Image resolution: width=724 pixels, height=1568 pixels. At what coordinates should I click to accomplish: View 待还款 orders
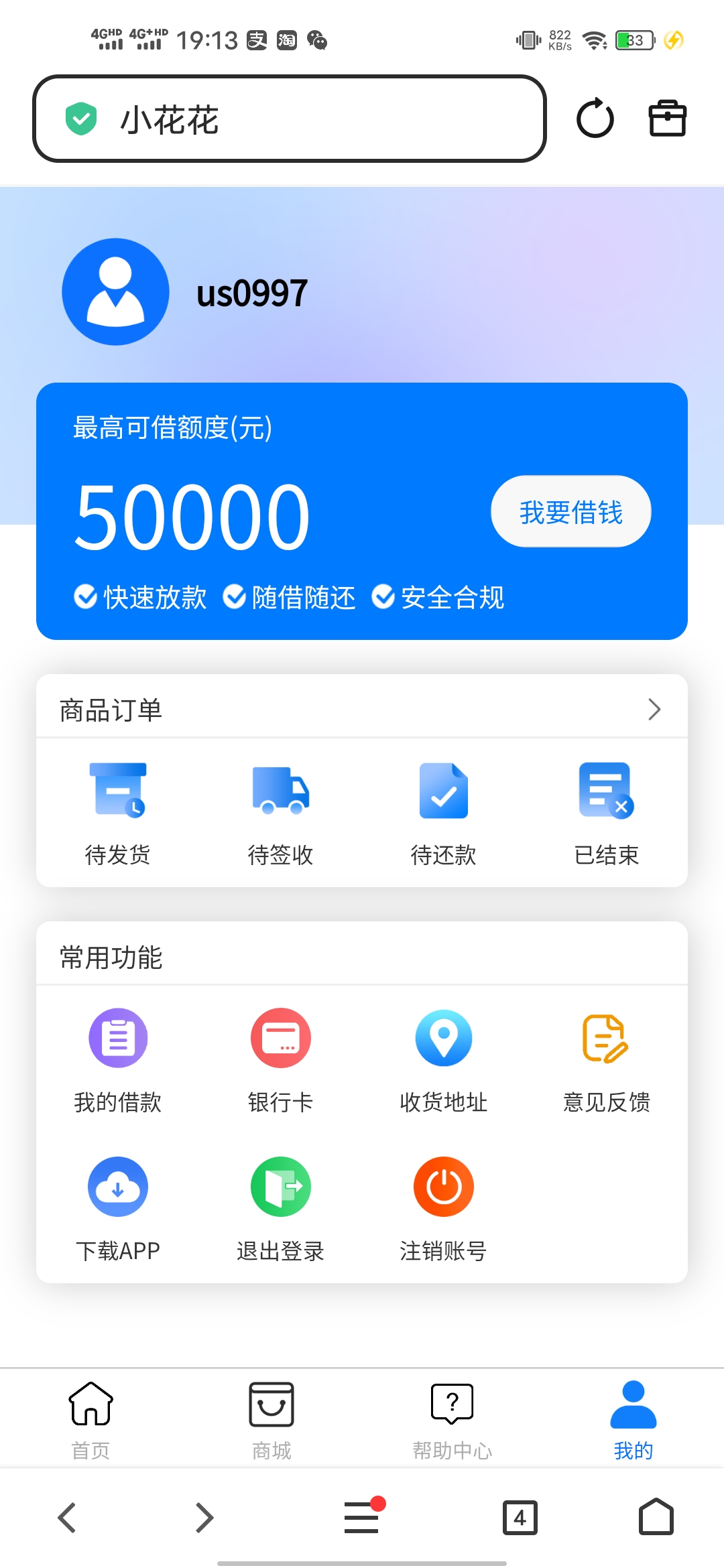443,813
